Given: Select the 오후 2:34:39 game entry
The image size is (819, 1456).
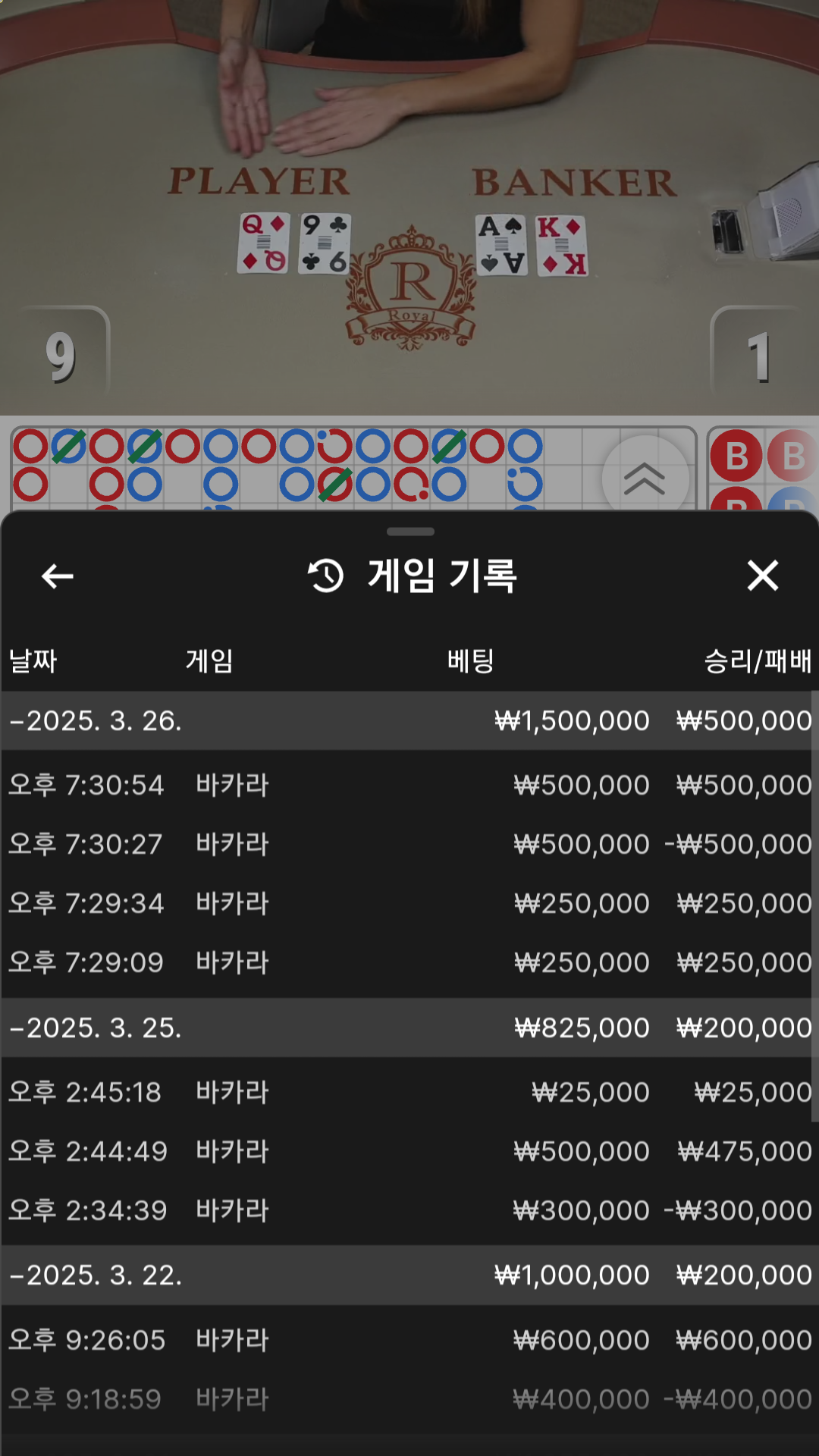Looking at the screenshot, I should 409,1210.
